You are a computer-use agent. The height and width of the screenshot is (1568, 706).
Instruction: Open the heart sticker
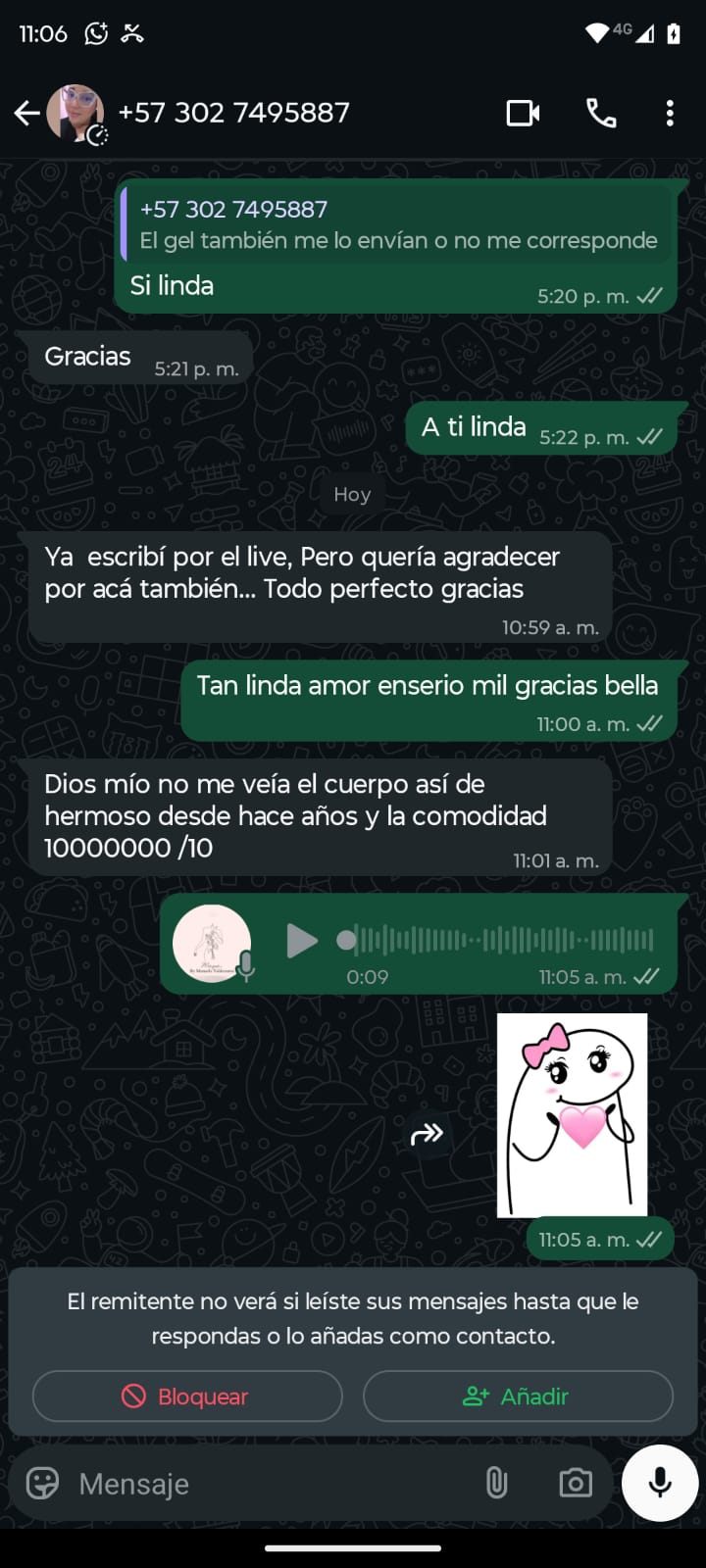point(572,1115)
